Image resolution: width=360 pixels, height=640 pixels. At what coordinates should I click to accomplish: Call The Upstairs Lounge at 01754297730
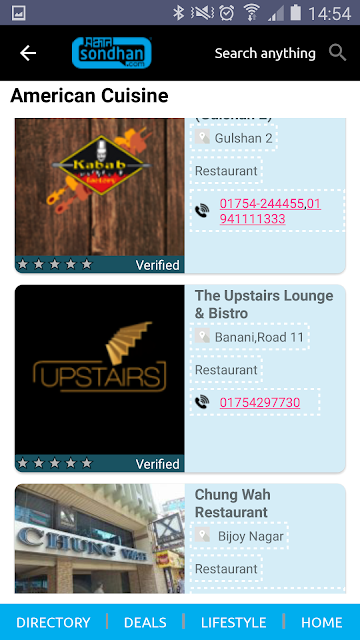260,402
